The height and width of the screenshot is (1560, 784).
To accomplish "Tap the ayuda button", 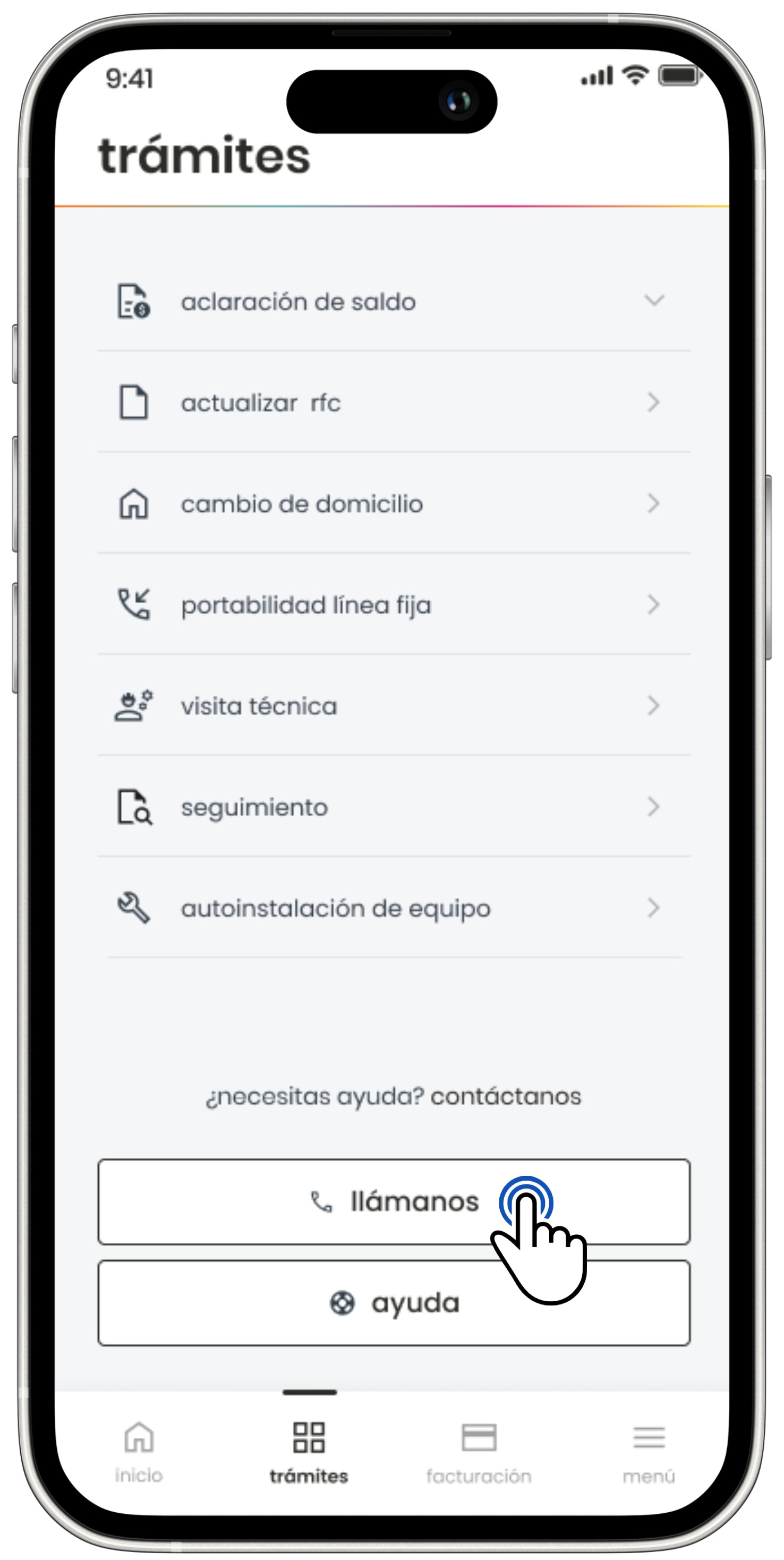I will point(393,1303).
